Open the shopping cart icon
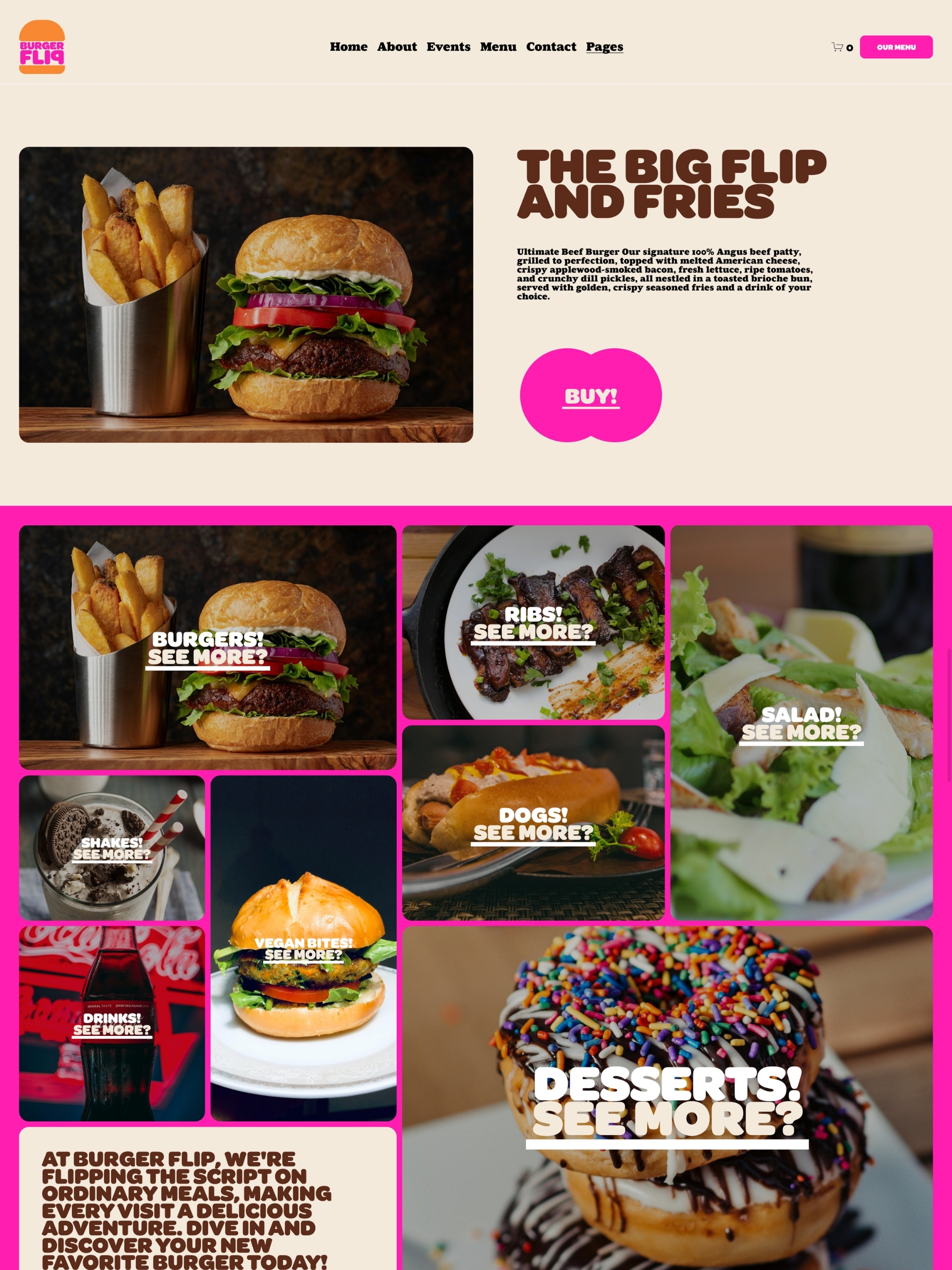The width and height of the screenshot is (952, 1270). point(836,48)
